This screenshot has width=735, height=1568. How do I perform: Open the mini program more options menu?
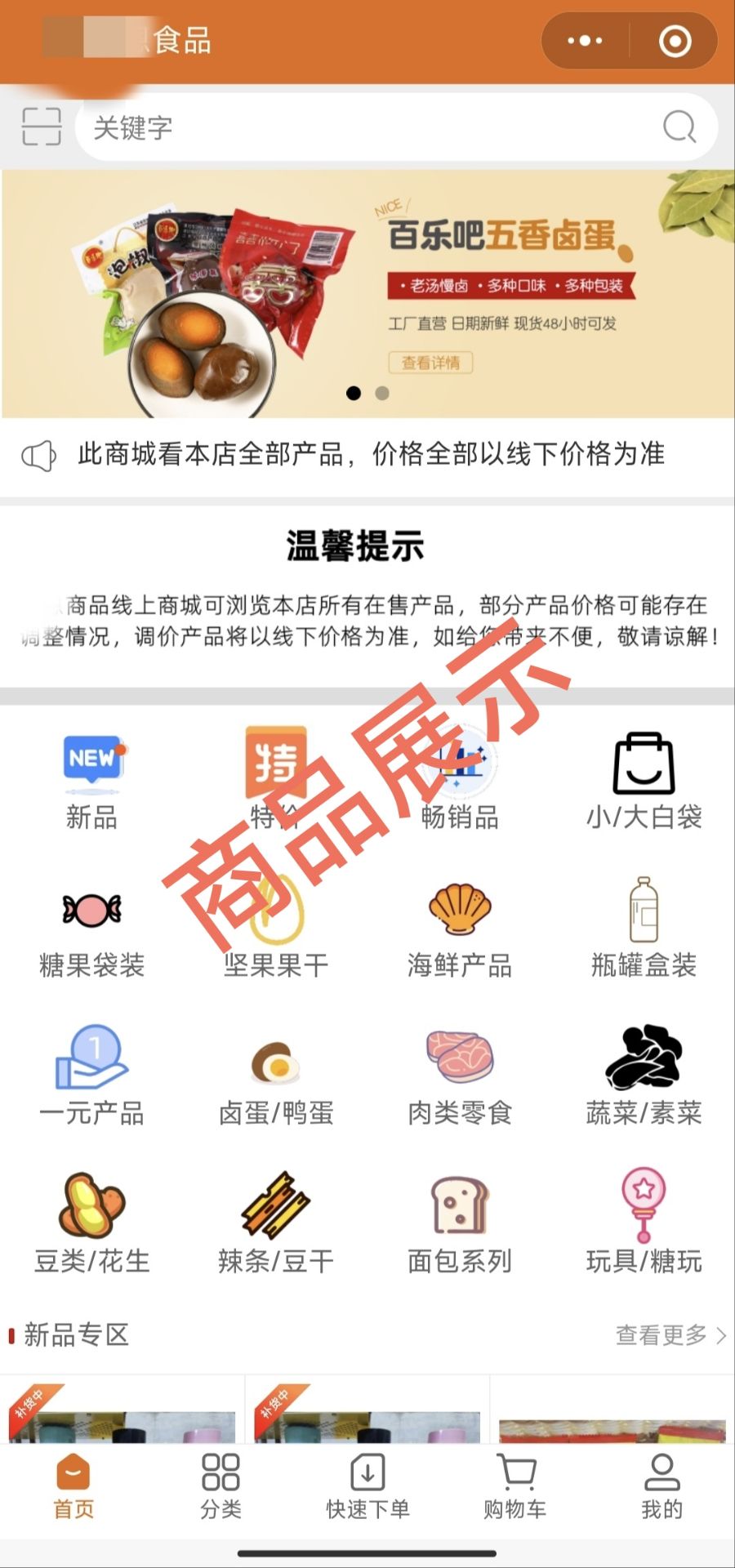point(585,41)
